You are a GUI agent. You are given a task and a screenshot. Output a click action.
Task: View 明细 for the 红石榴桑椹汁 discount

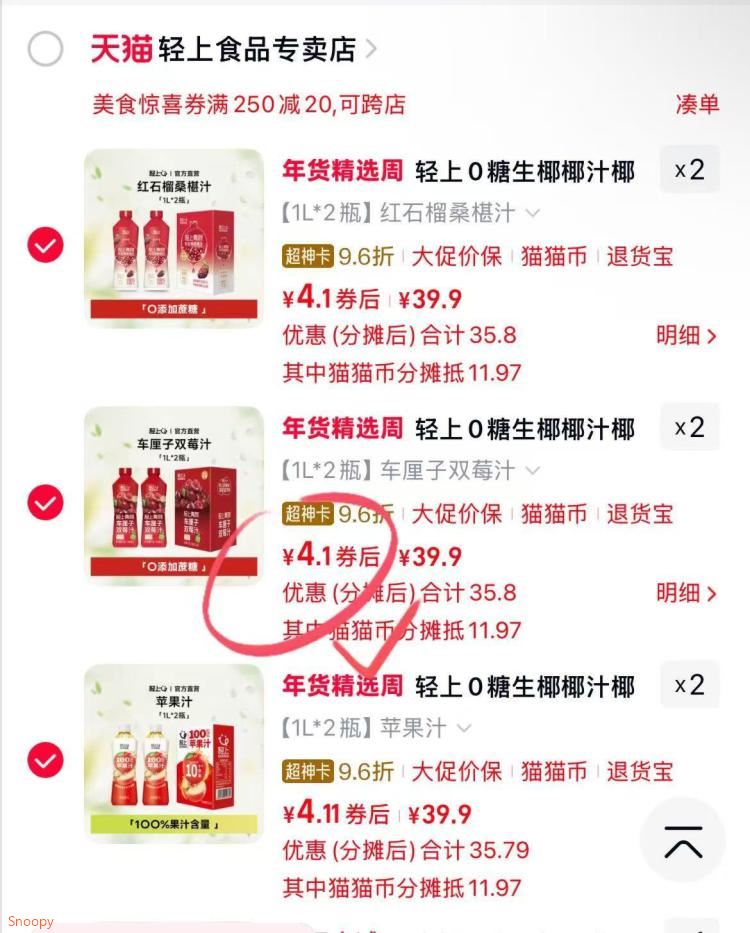pyautogui.click(x=686, y=335)
